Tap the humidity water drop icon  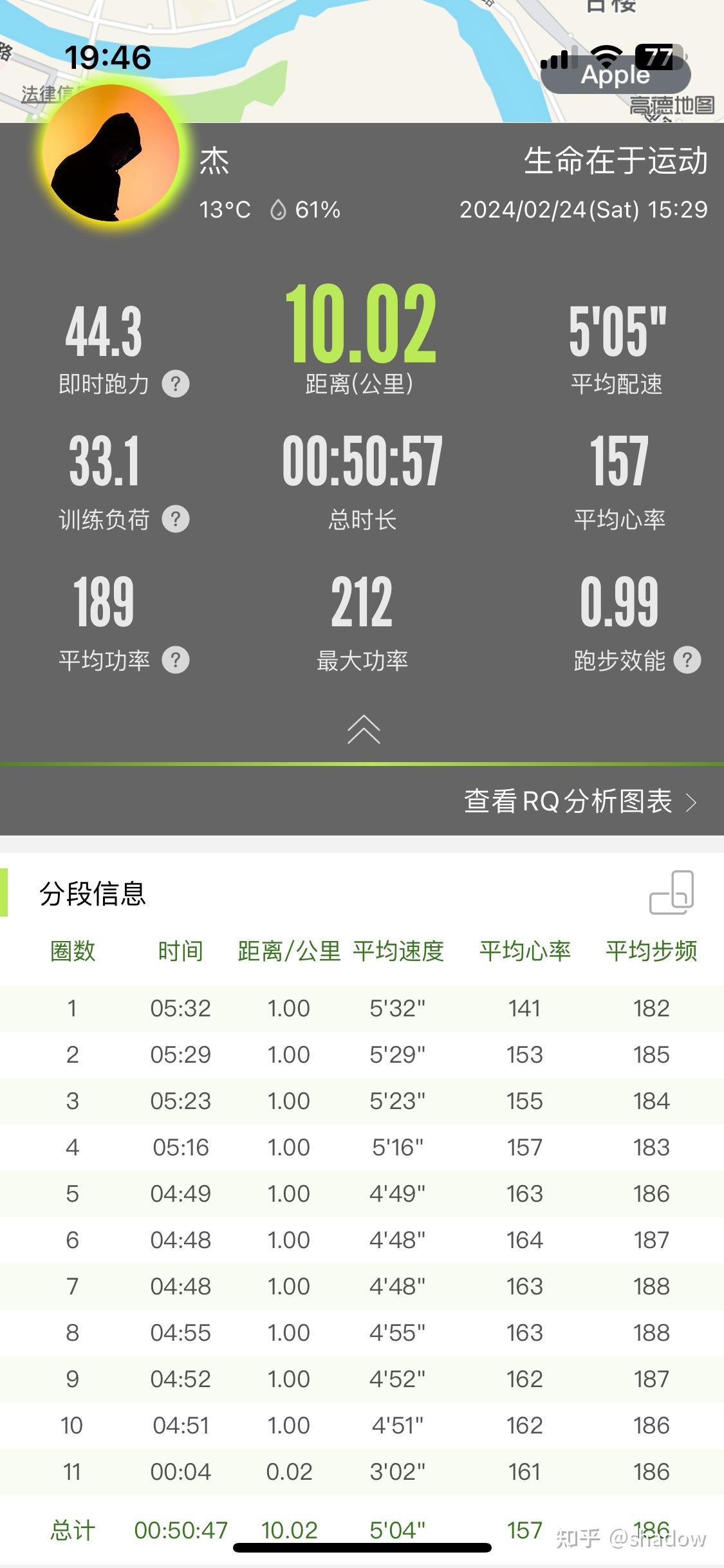click(x=278, y=209)
